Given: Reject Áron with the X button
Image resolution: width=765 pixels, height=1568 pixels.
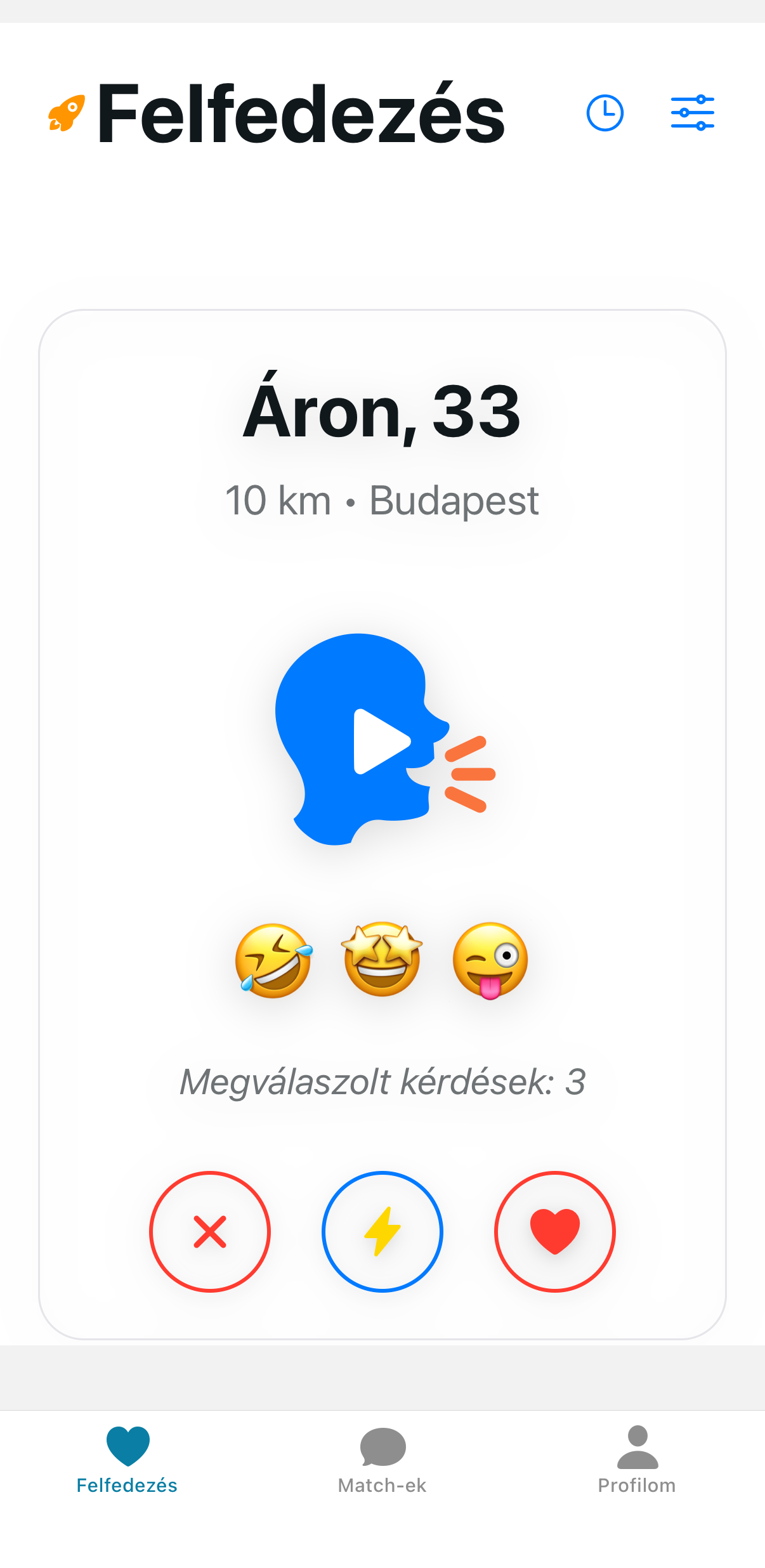Looking at the screenshot, I should pos(210,1231).
